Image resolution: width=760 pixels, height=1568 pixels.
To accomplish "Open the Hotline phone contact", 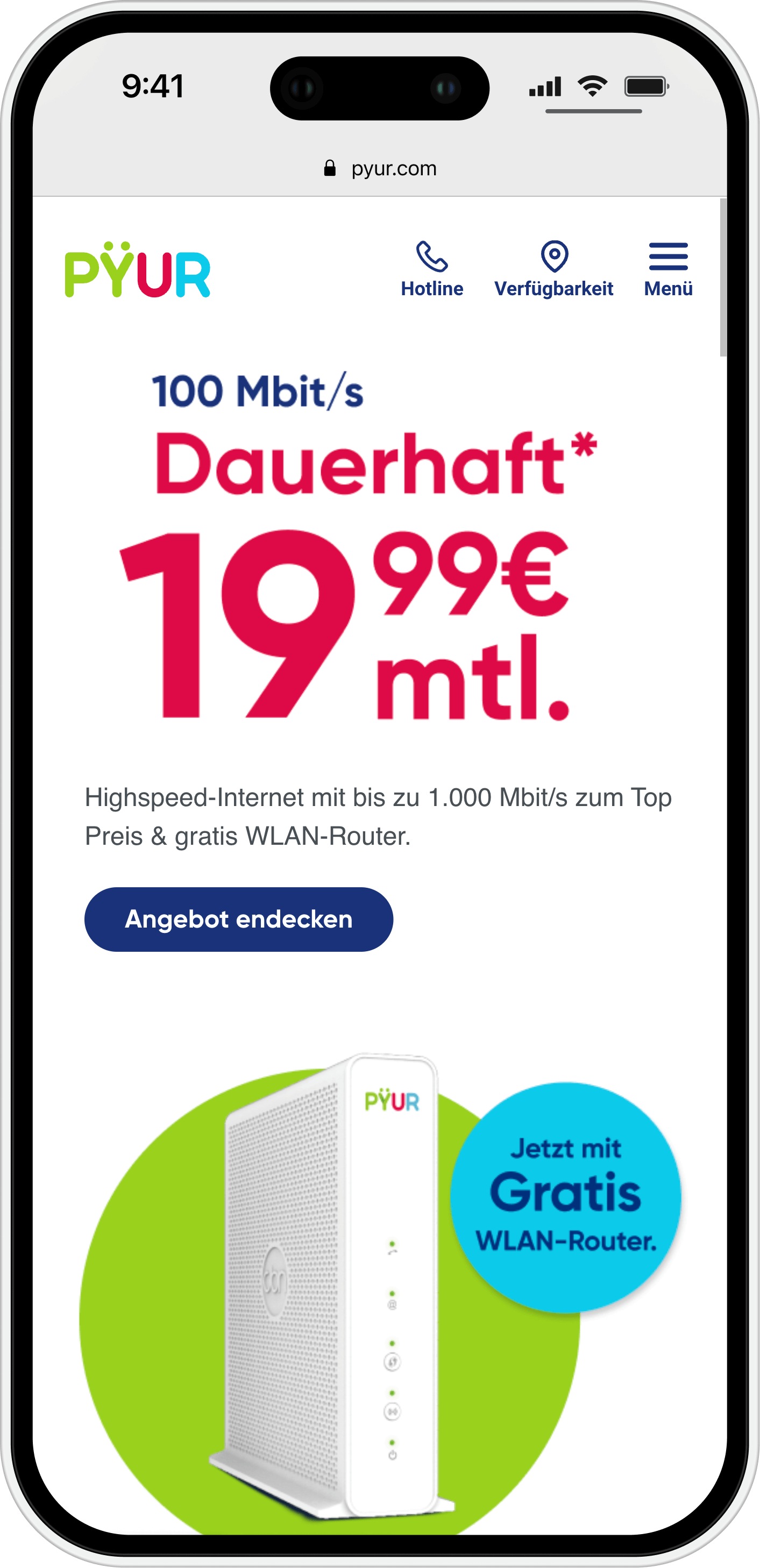I will tap(432, 269).
